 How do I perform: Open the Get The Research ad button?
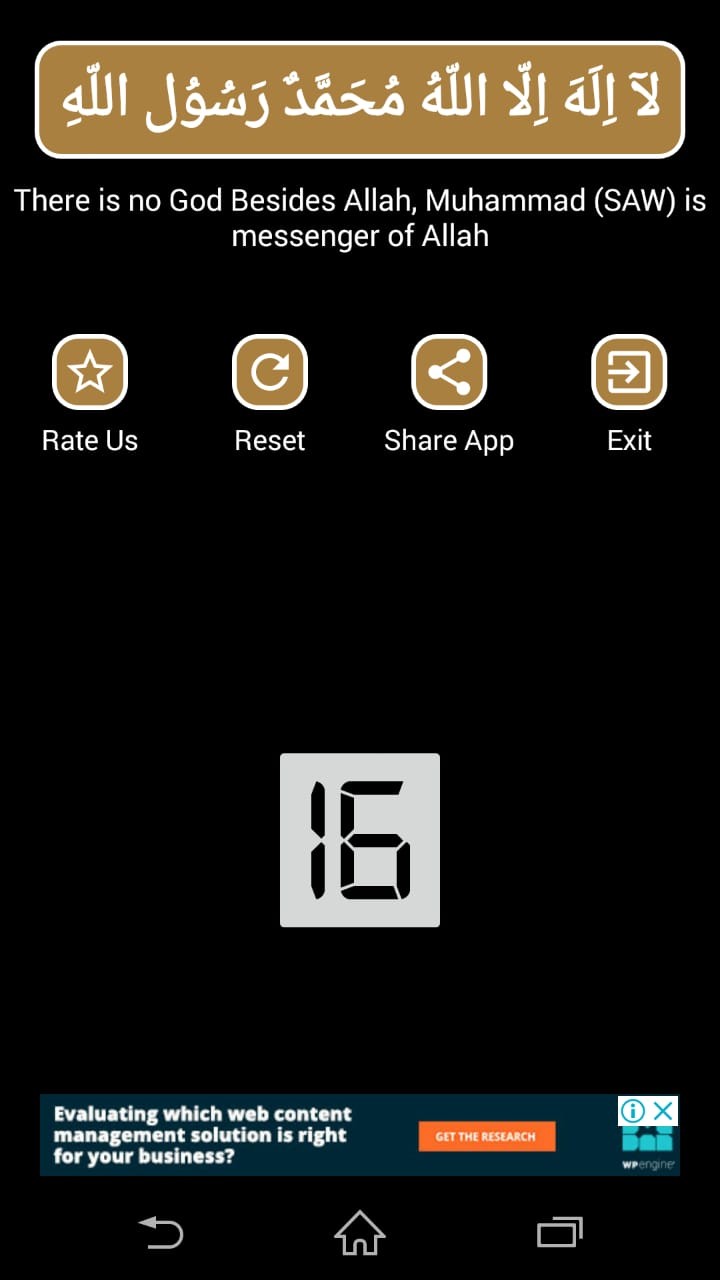[x=486, y=1136]
